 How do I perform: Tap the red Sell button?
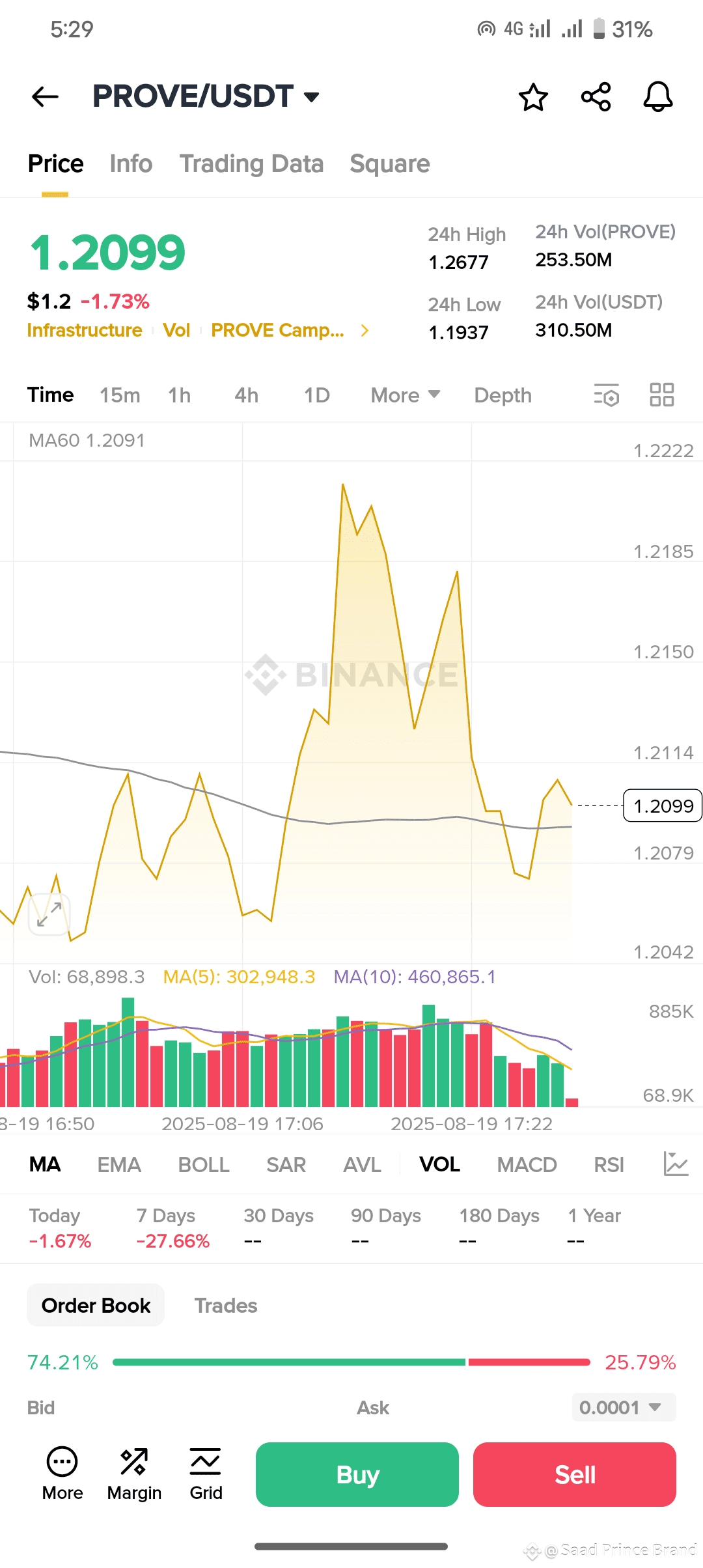click(575, 1474)
